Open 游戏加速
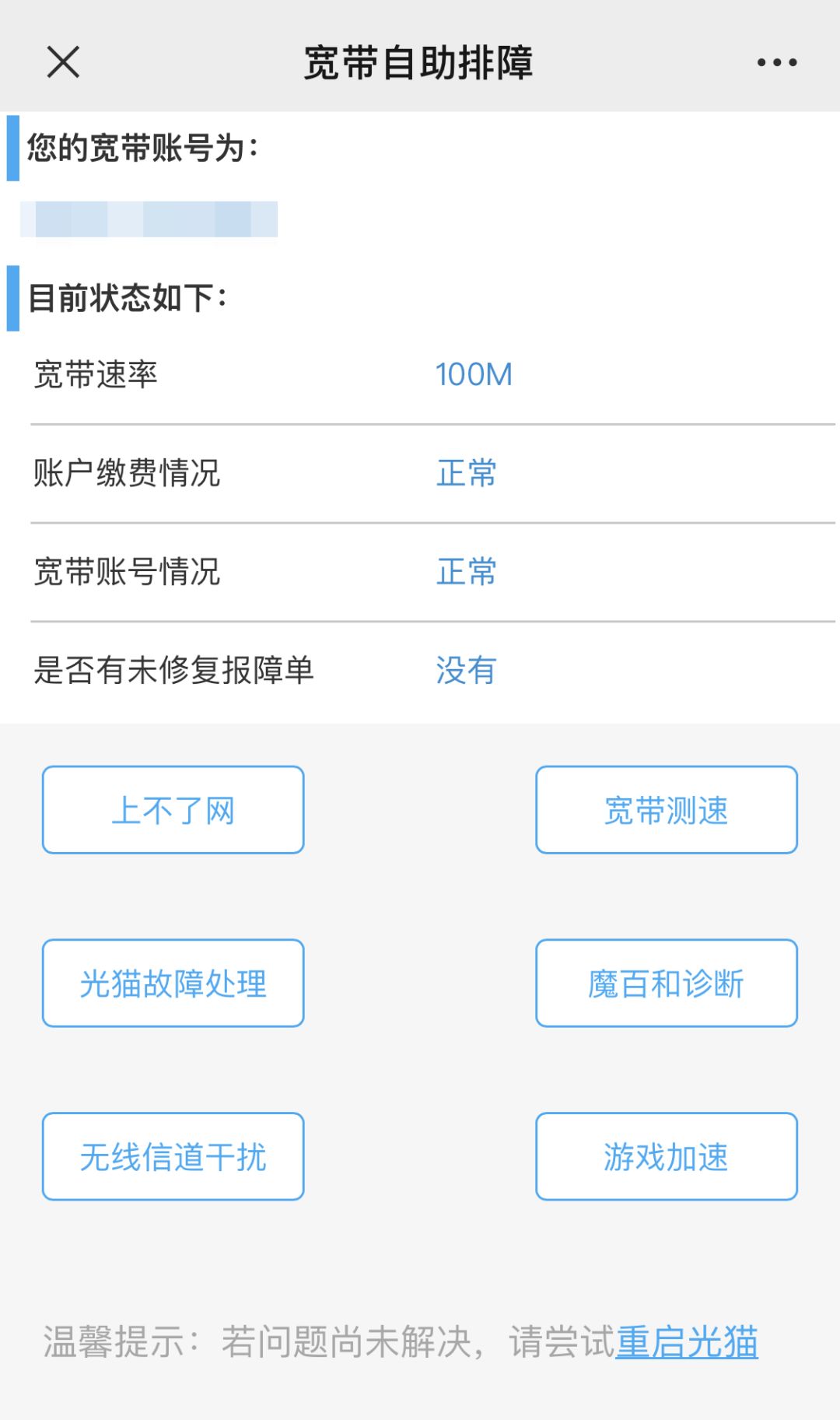 click(667, 1156)
